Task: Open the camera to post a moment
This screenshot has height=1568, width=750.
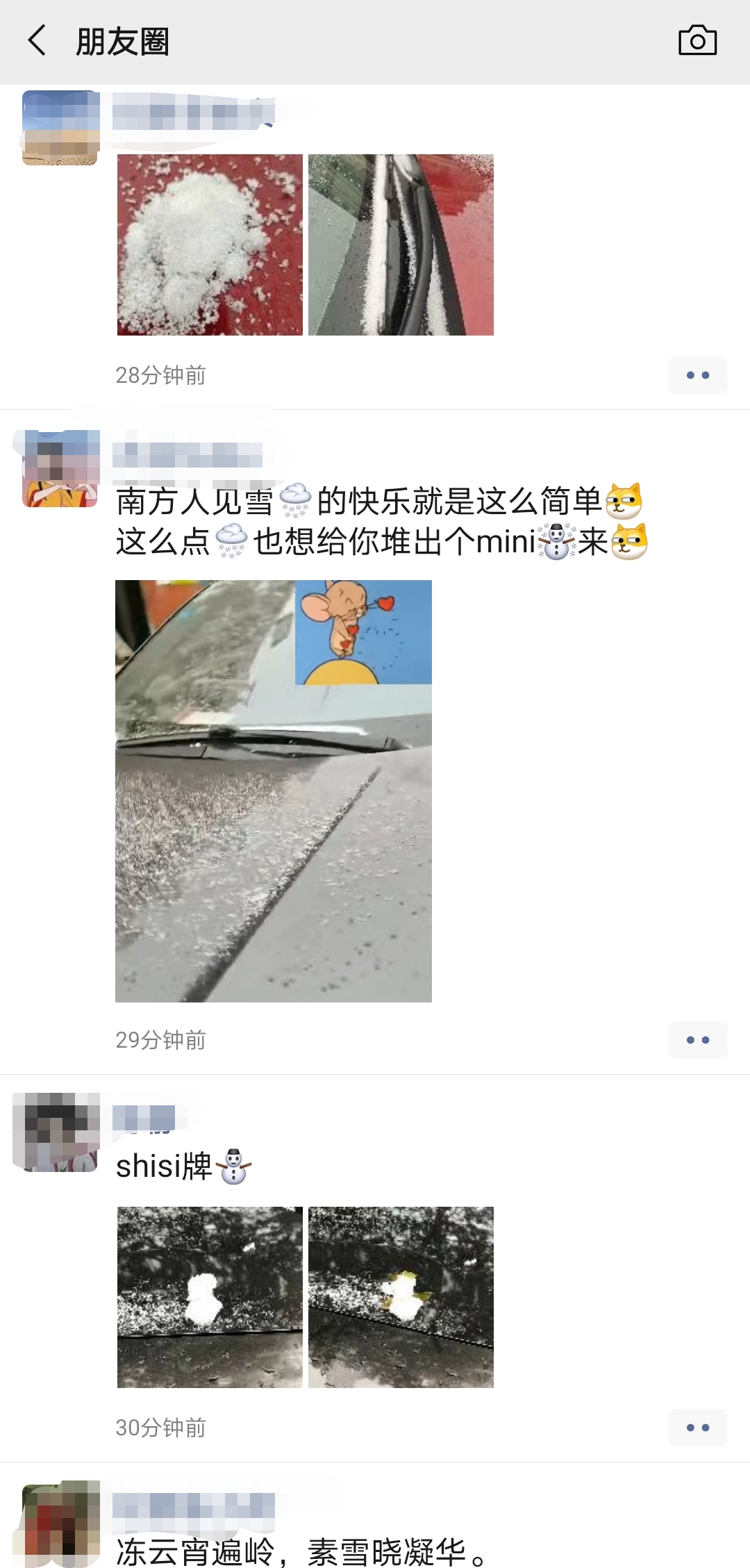Action: pyautogui.click(x=697, y=40)
